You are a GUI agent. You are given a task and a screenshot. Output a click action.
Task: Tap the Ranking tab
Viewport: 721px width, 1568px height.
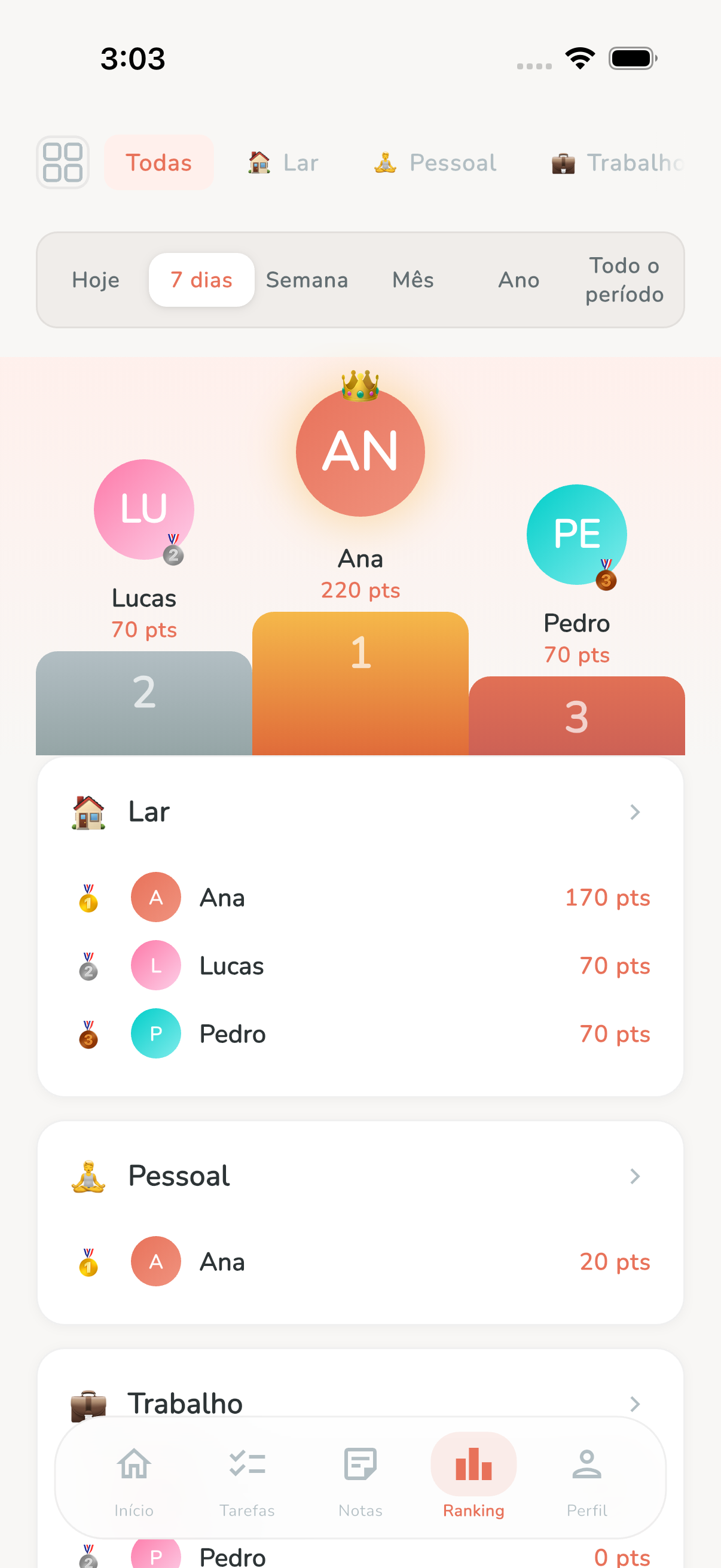click(473, 1479)
